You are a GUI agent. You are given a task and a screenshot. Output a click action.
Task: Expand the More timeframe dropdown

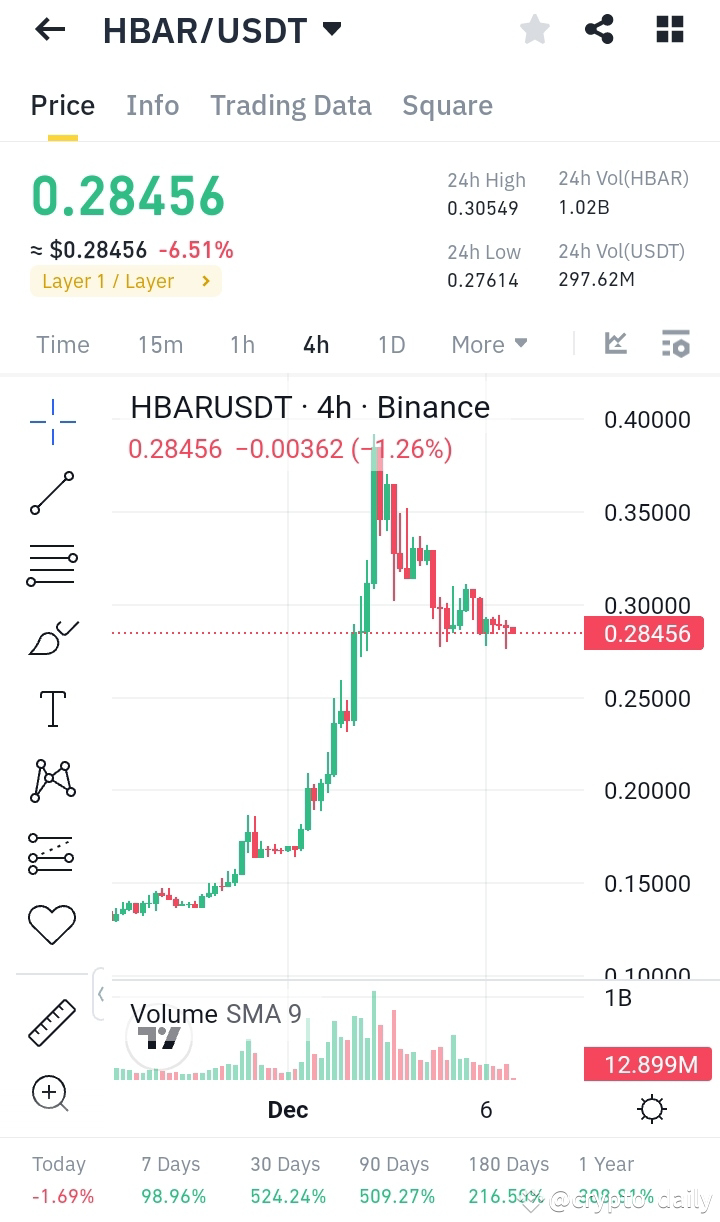pos(488,343)
